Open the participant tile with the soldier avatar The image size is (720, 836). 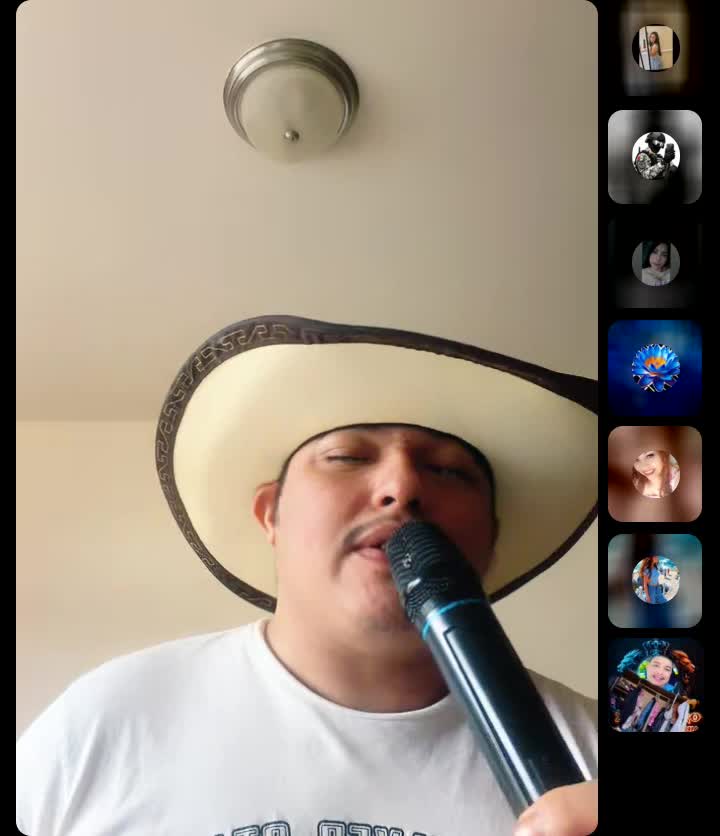point(655,157)
